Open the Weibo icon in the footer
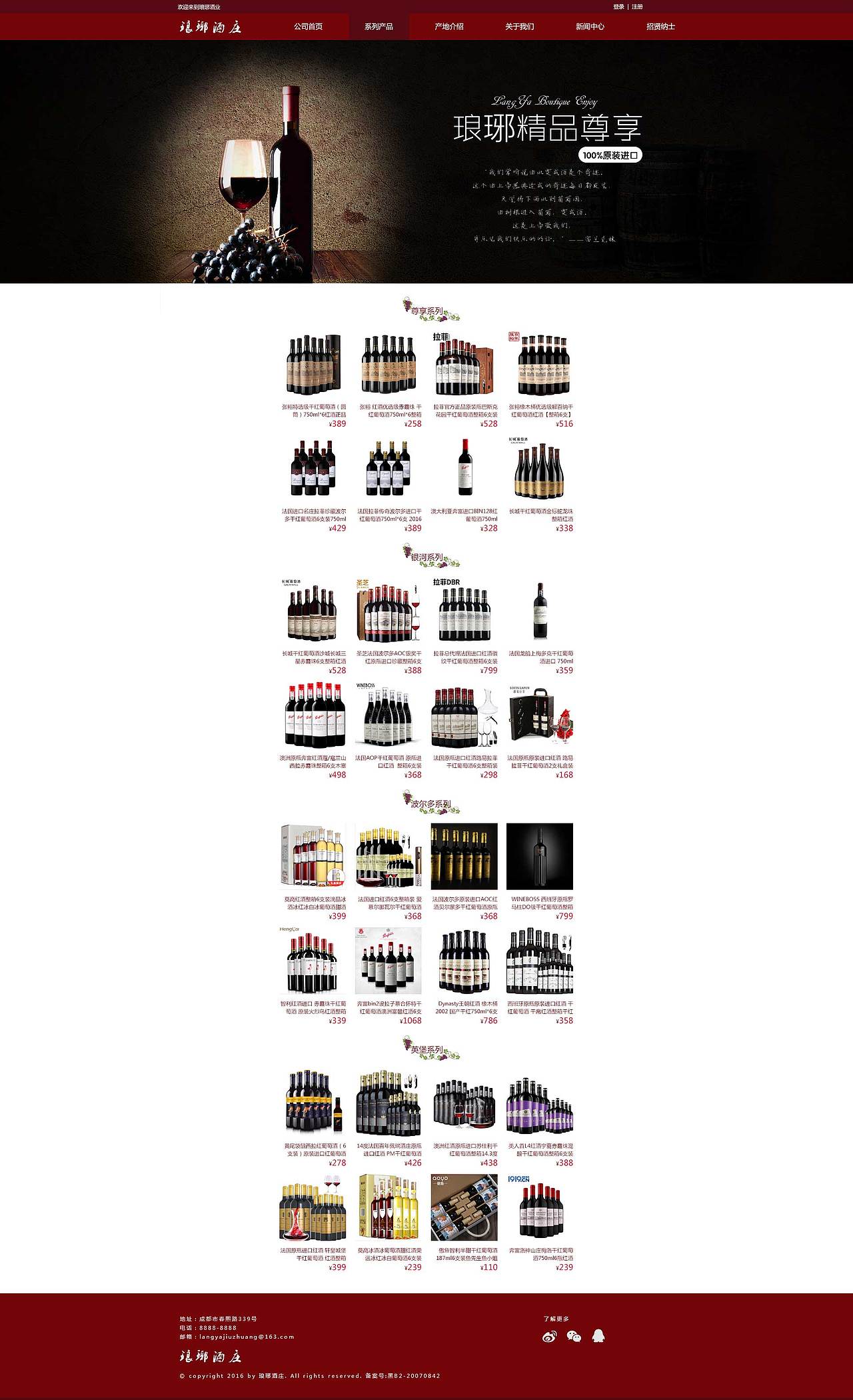Viewport: 853px width, 1400px height. (x=549, y=1337)
